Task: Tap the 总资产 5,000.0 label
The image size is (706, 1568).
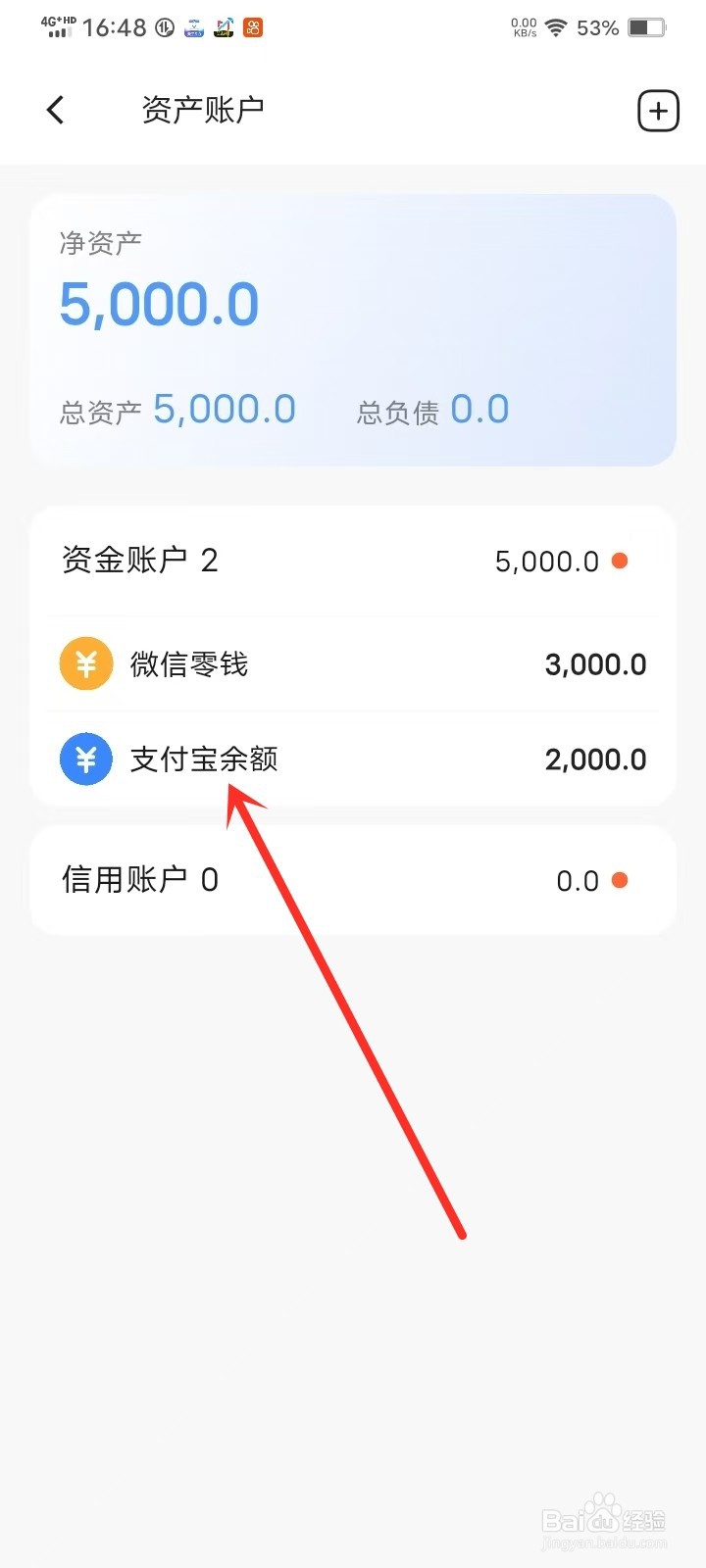Action: pos(176,409)
